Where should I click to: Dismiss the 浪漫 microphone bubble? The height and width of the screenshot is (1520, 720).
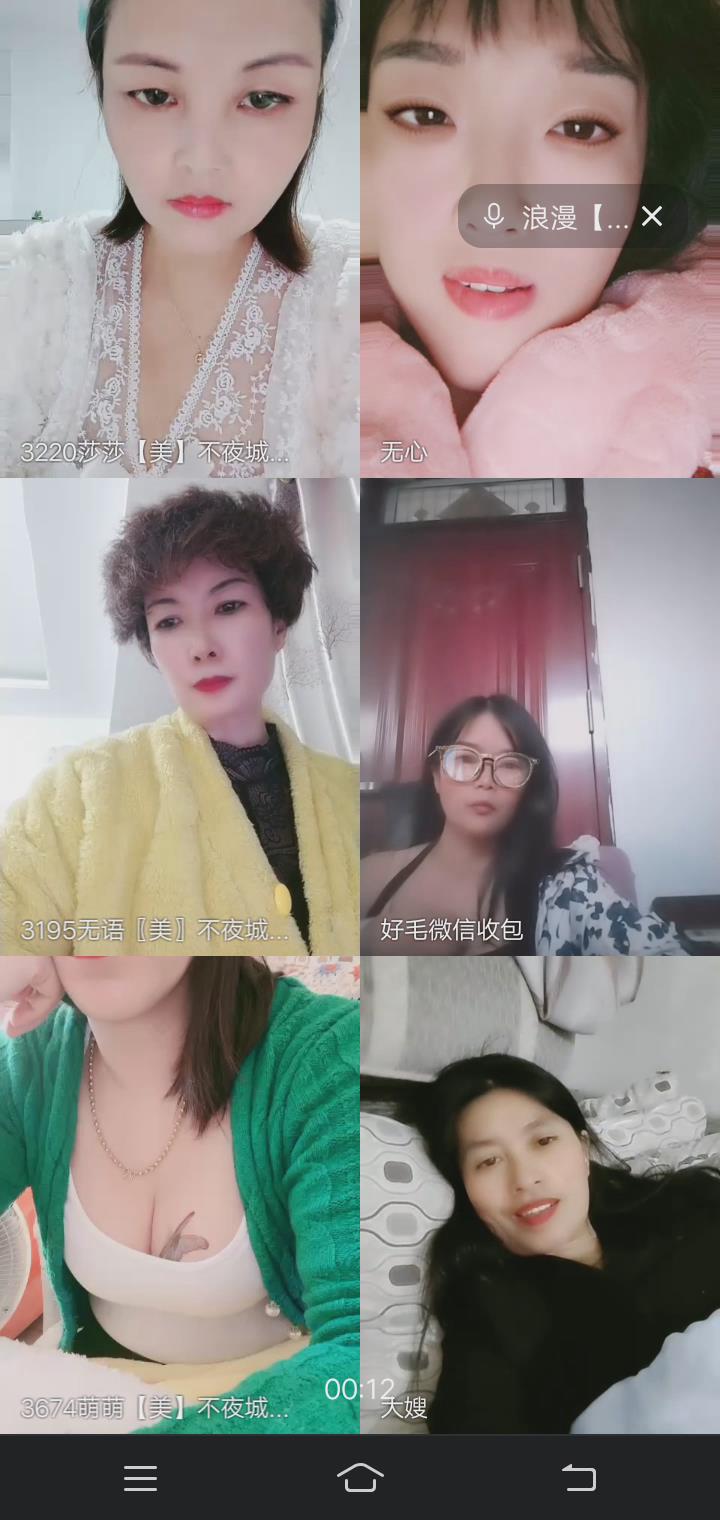coord(652,216)
